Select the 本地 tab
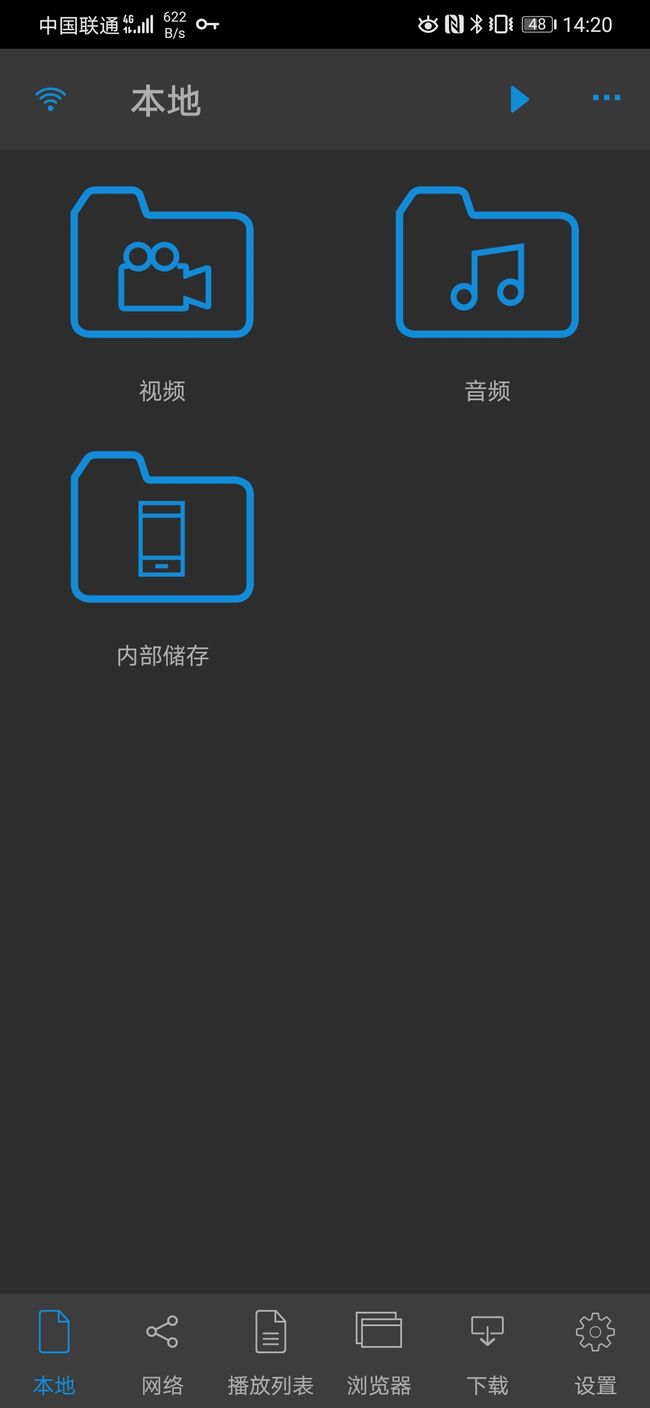 (x=54, y=1352)
